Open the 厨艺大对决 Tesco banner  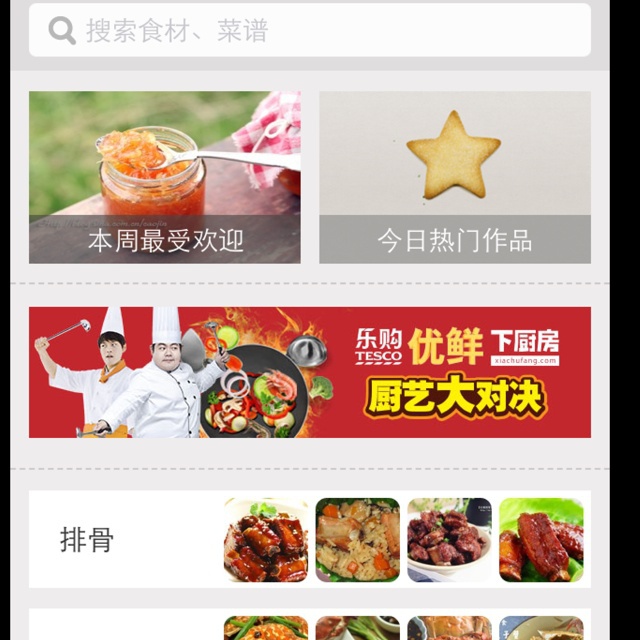click(x=310, y=372)
